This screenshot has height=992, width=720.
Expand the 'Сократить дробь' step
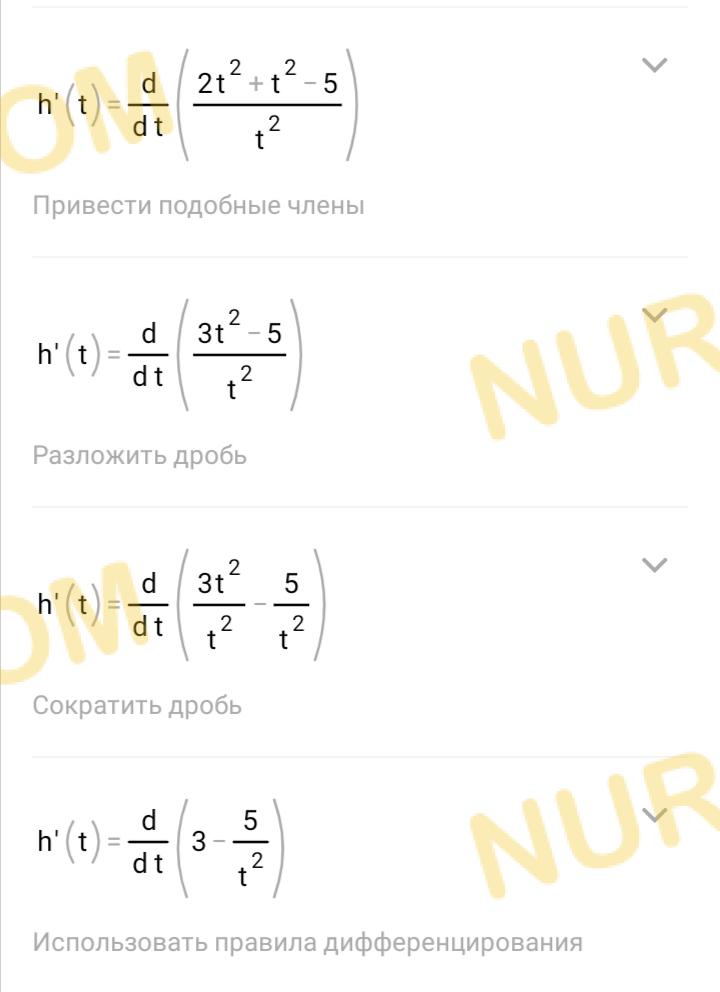[x=654, y=566]
